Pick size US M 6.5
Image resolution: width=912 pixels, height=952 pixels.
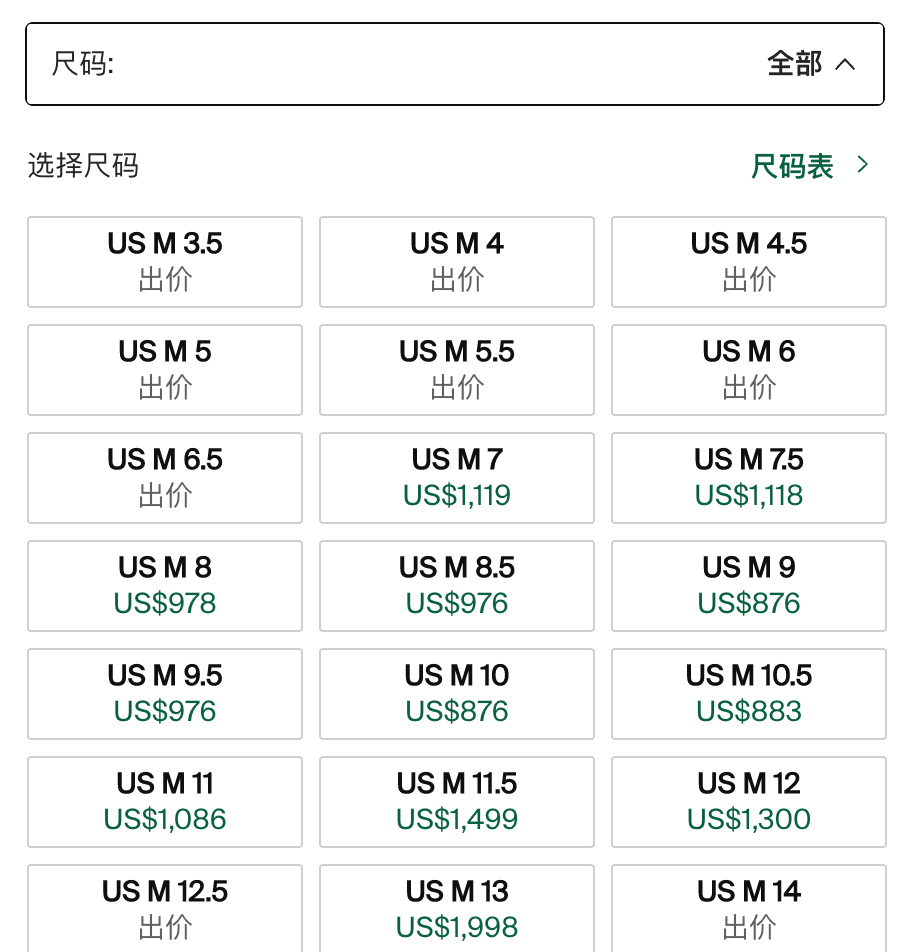coord(165,478)
